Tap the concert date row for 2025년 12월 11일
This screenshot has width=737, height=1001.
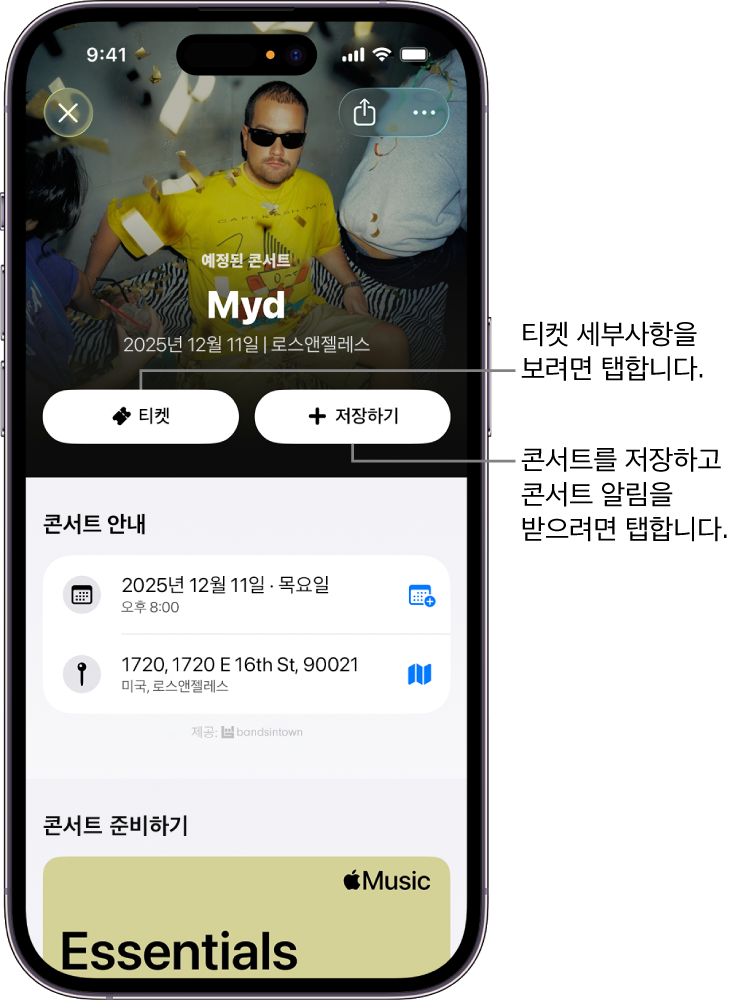238,594
